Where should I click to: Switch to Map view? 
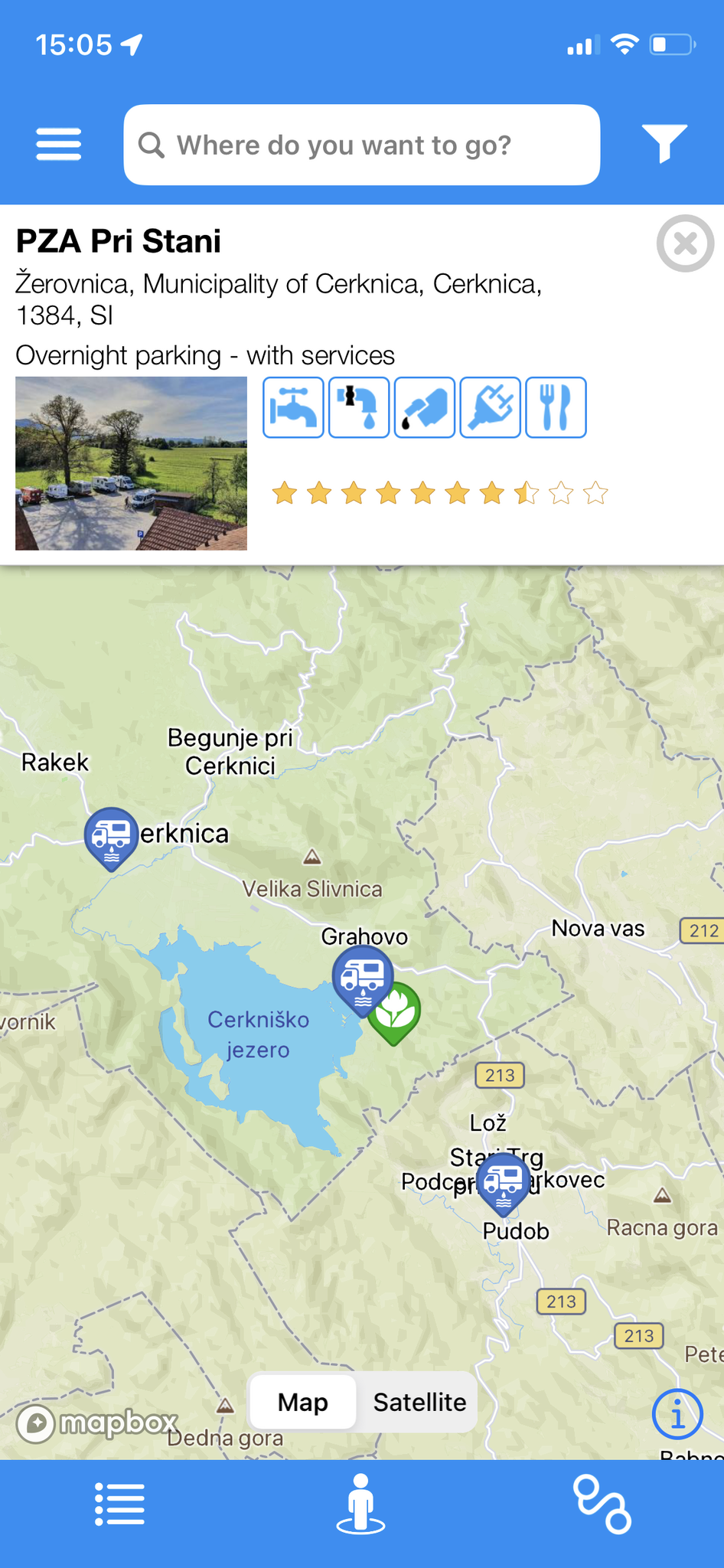pos(302,1402)
